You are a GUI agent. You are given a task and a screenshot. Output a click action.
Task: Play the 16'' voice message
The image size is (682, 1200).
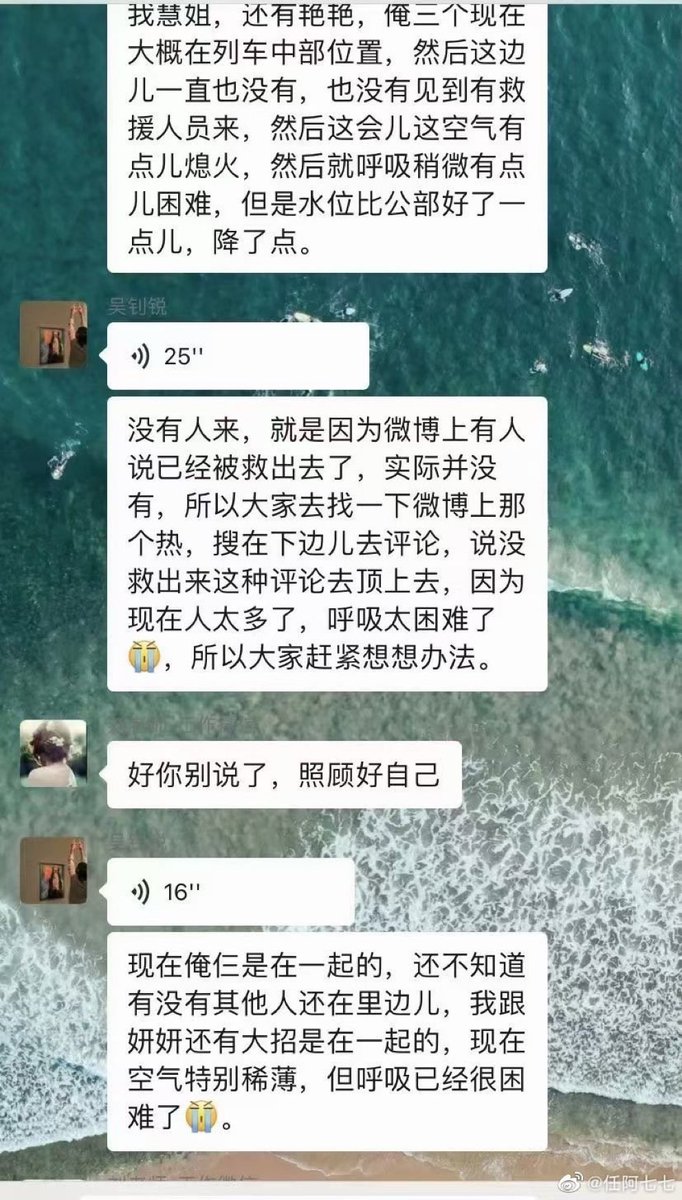point(230,892)
